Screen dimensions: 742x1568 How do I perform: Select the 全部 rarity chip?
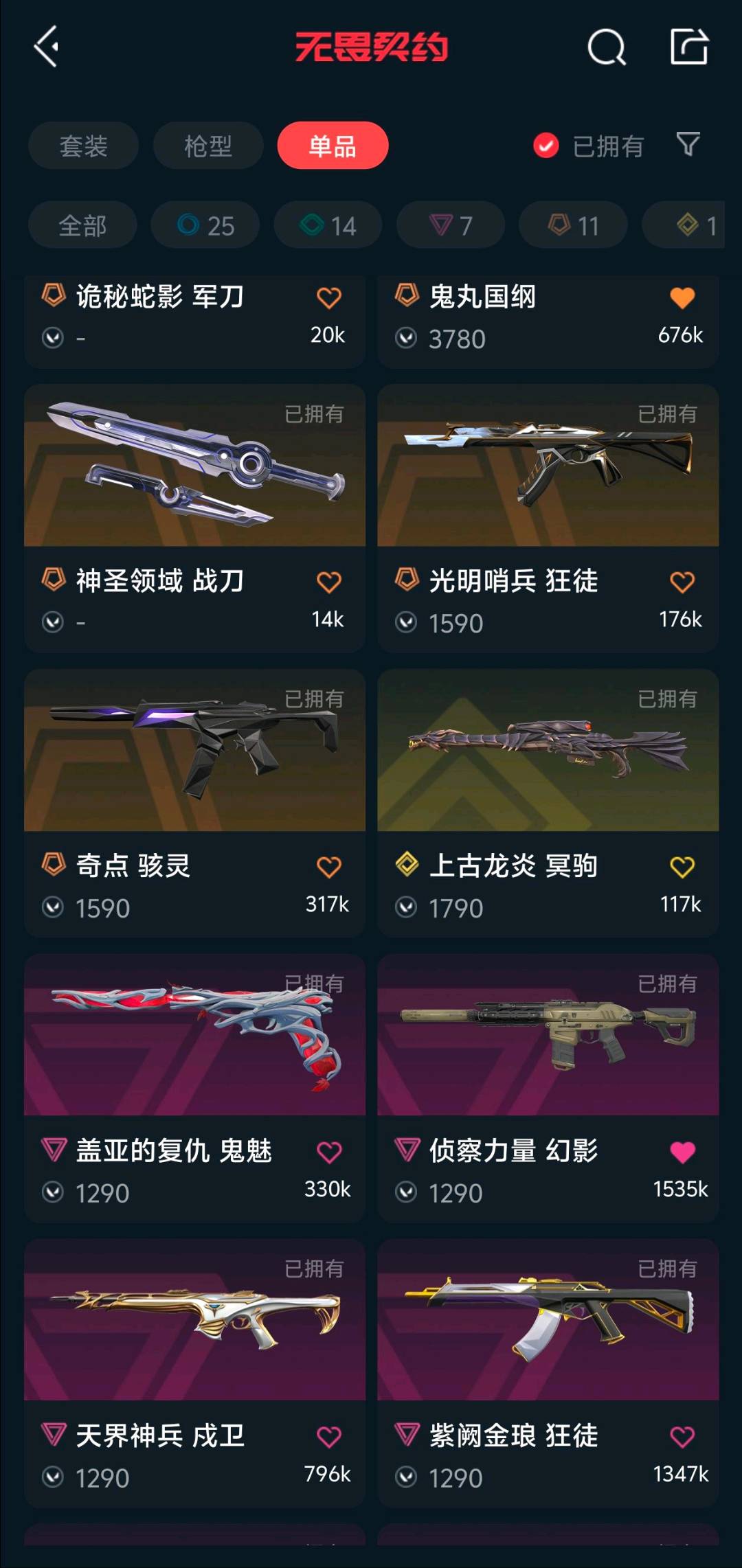pos(82,225)
